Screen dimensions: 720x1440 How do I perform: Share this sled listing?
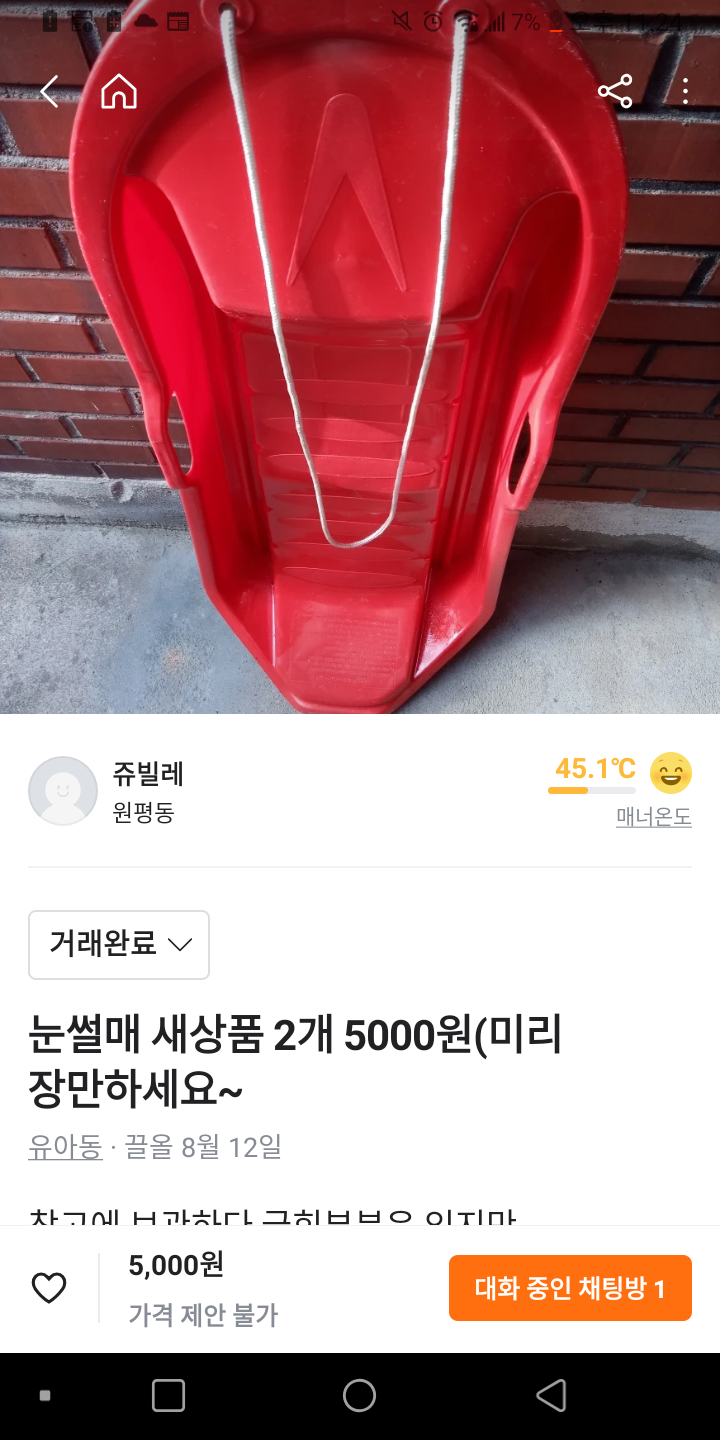[x=615, y=92]
